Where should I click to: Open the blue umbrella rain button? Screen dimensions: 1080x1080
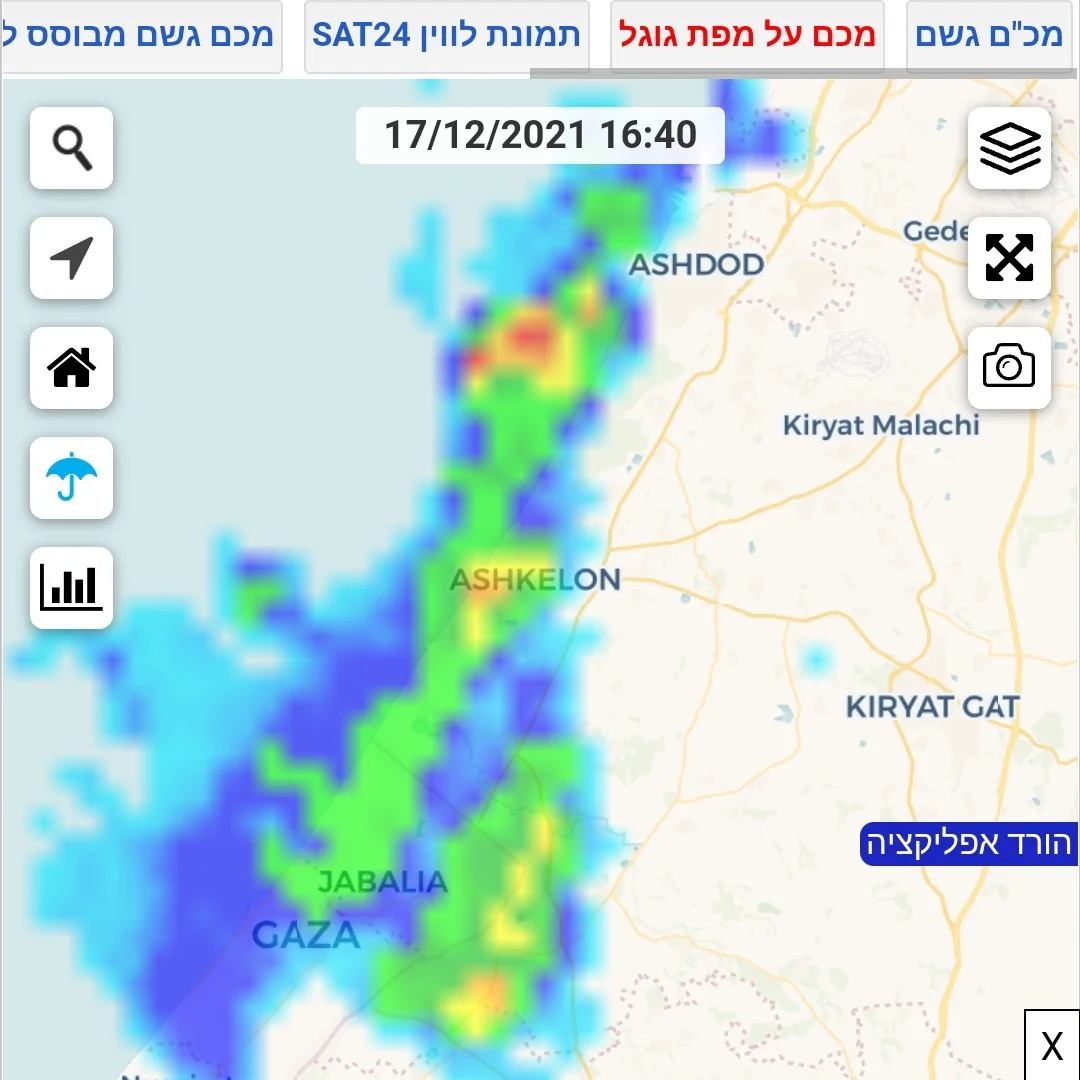point(71,478)
